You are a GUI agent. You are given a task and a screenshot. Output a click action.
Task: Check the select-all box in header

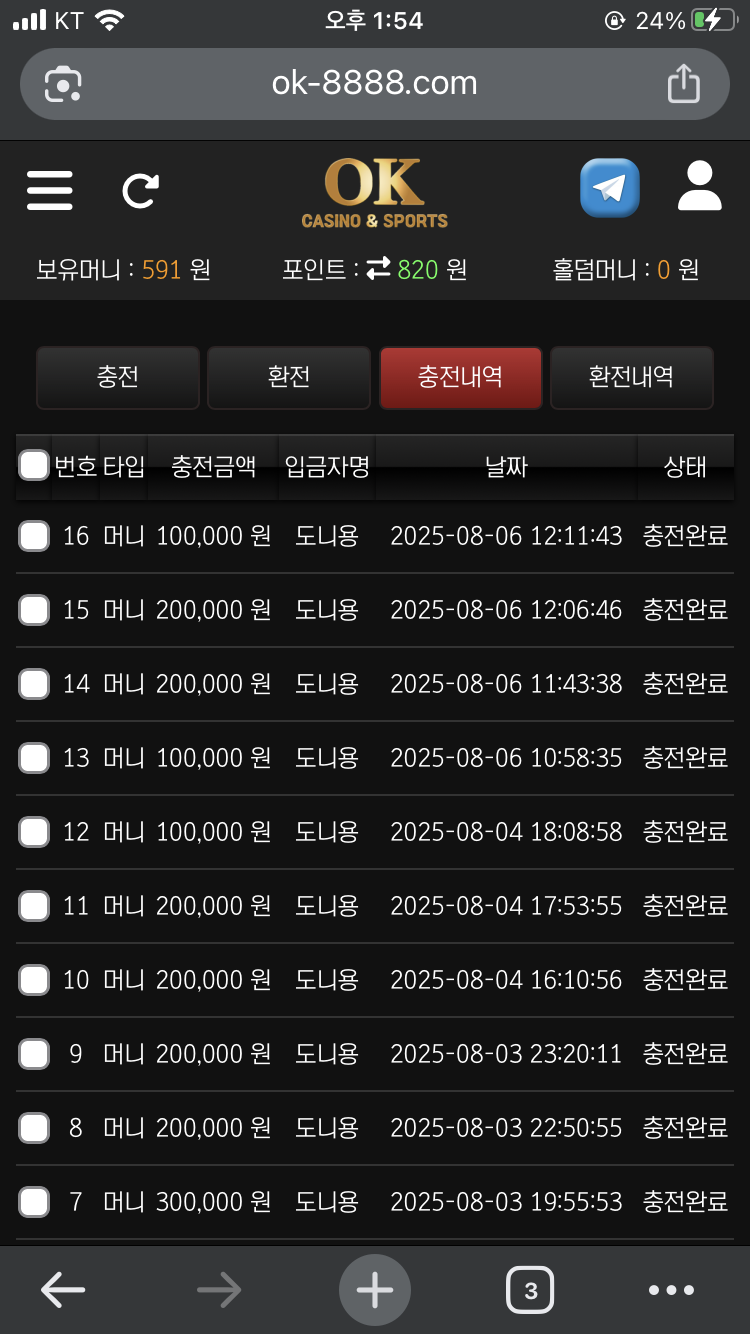[34, 465]
